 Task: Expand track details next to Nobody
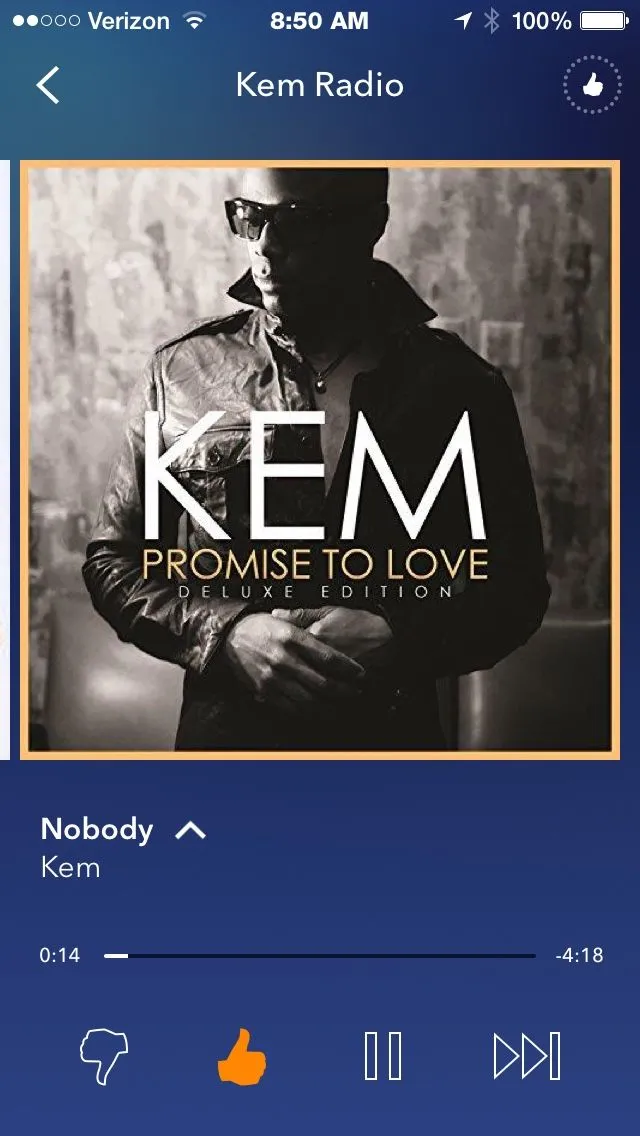pyautogui.click(x=190, y=830)
